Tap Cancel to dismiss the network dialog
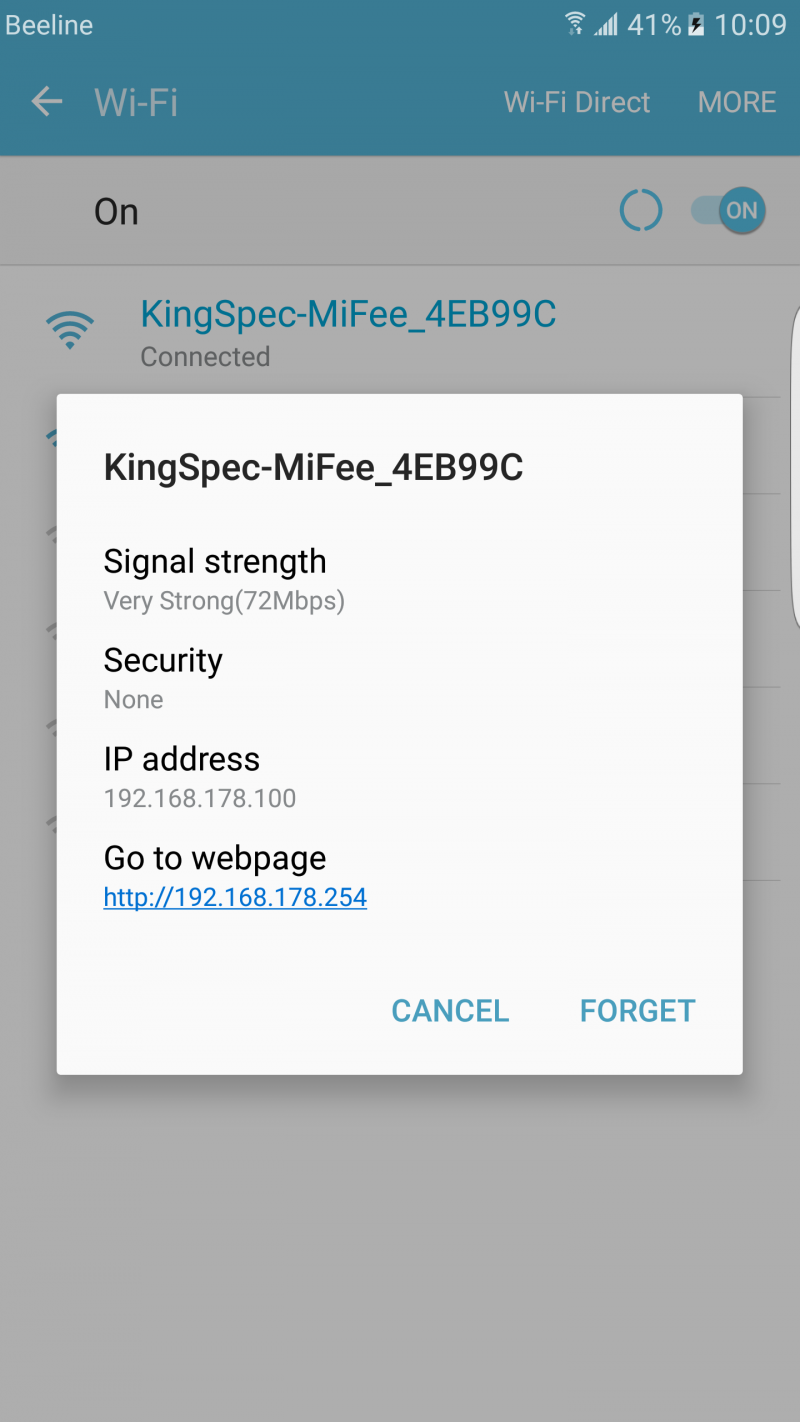Screen dimensions: 800x1422 click(x=450, y=1011)
